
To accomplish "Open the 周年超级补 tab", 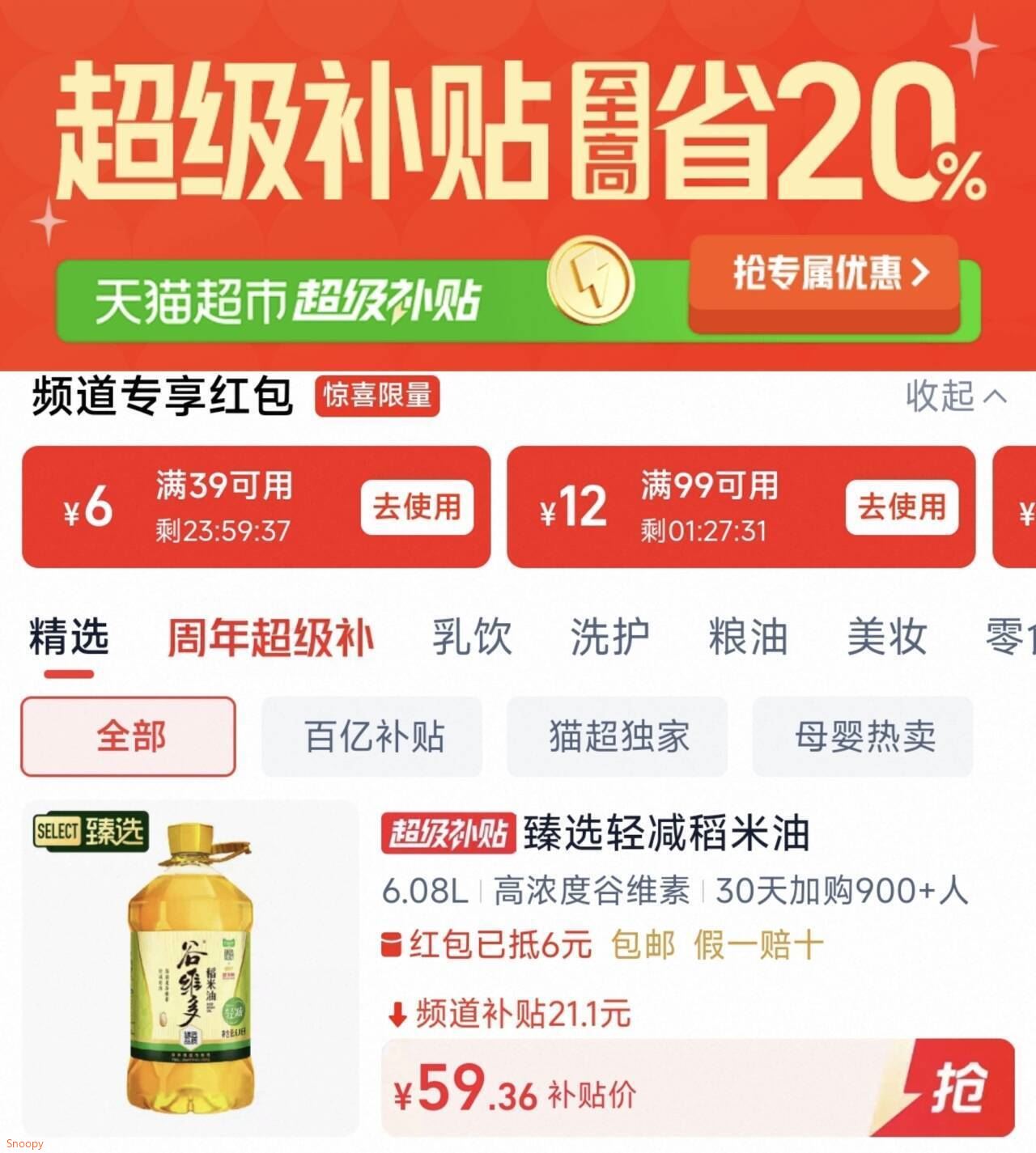I will (270, 637).
